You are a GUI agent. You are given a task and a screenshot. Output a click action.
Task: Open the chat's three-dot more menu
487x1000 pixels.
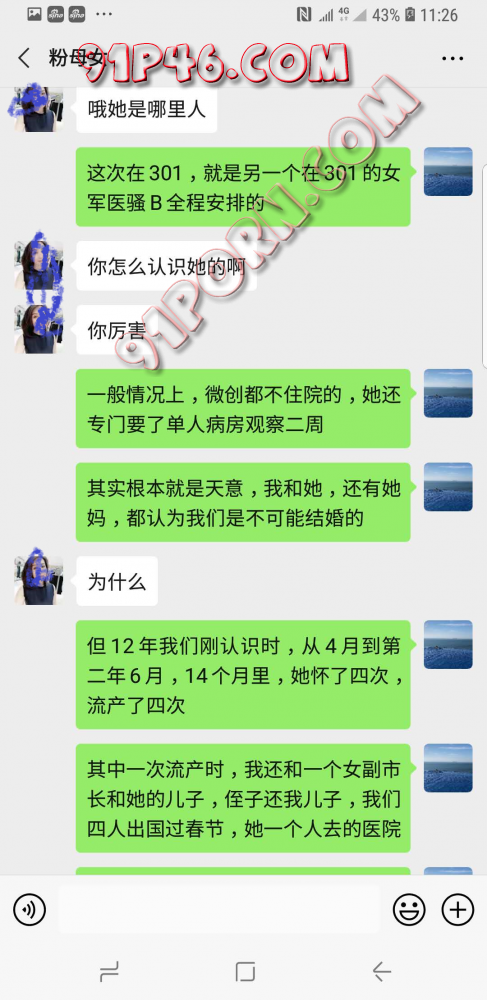click(x=452, y=59)
